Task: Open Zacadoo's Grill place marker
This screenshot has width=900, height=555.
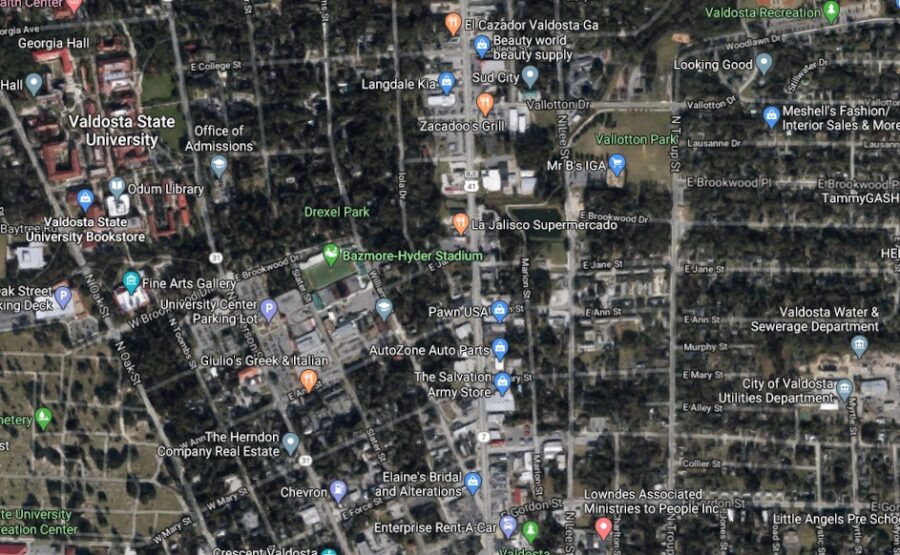Action: coord(485,103)
